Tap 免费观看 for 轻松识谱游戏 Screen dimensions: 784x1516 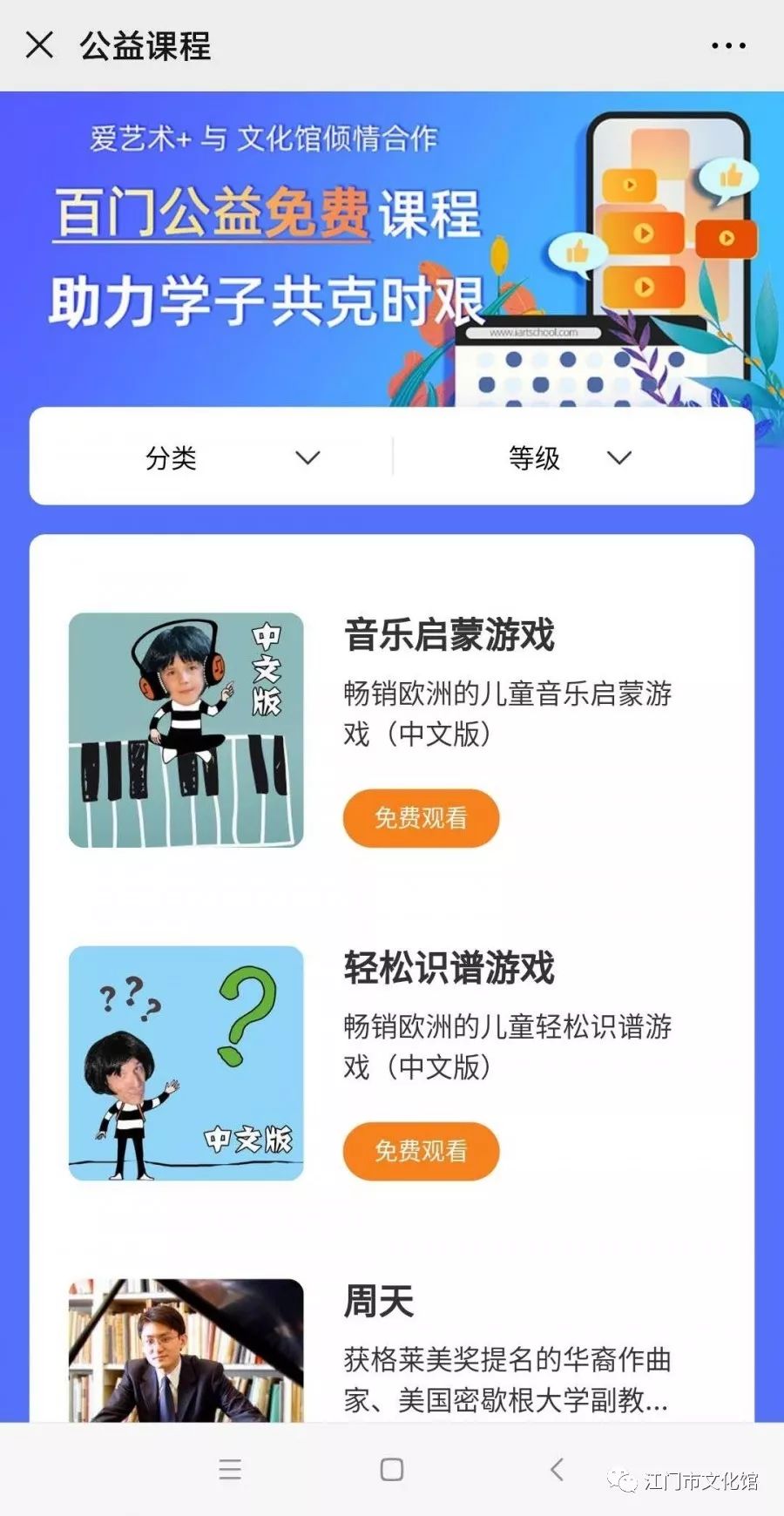pos(421,1151)
